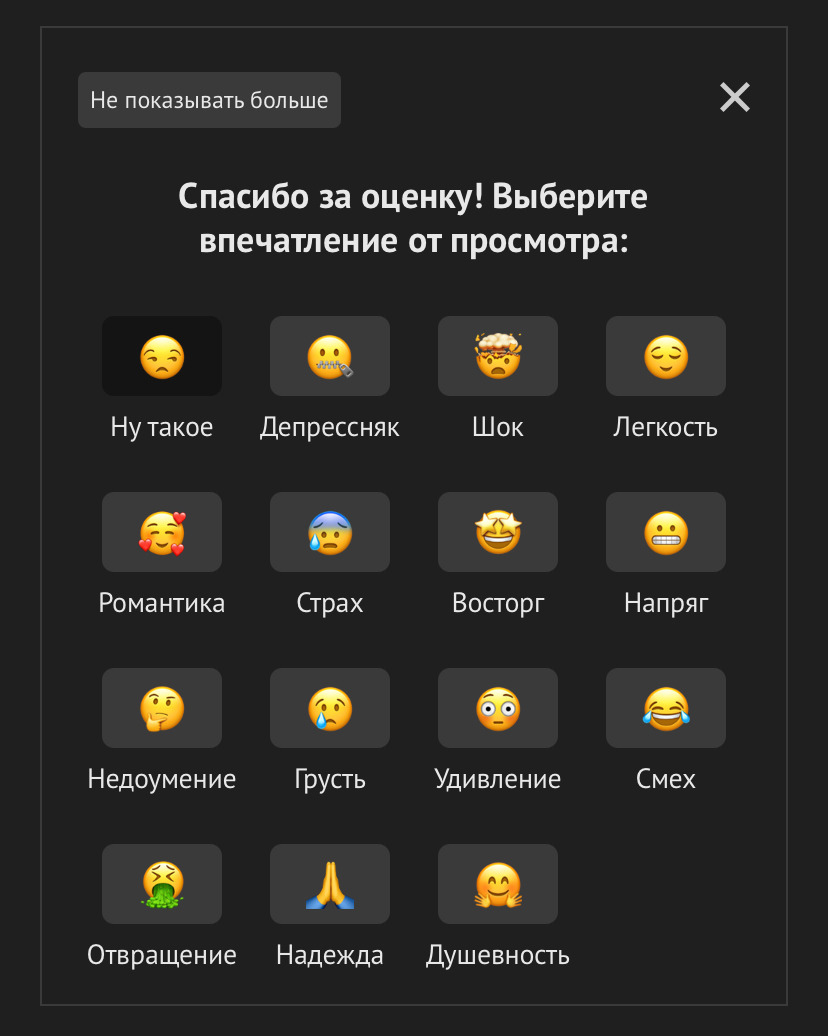This screenshot has height=1036, width=828.
Task: Pick the 'Шок' reaction
Action: [x=498, y=356]
